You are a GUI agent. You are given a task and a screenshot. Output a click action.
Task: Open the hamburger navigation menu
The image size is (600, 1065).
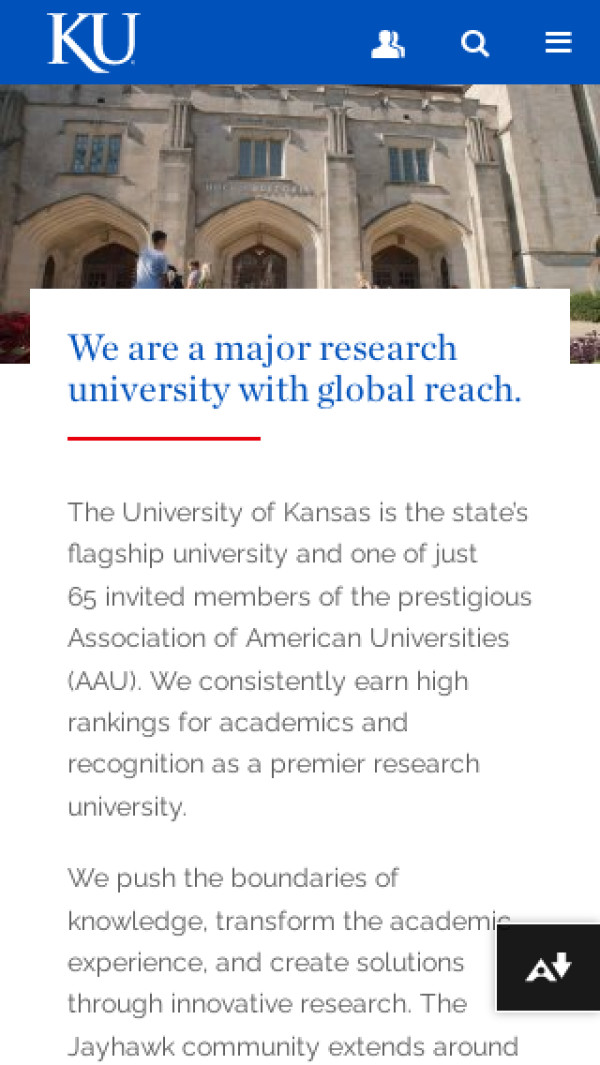[558, 42]
